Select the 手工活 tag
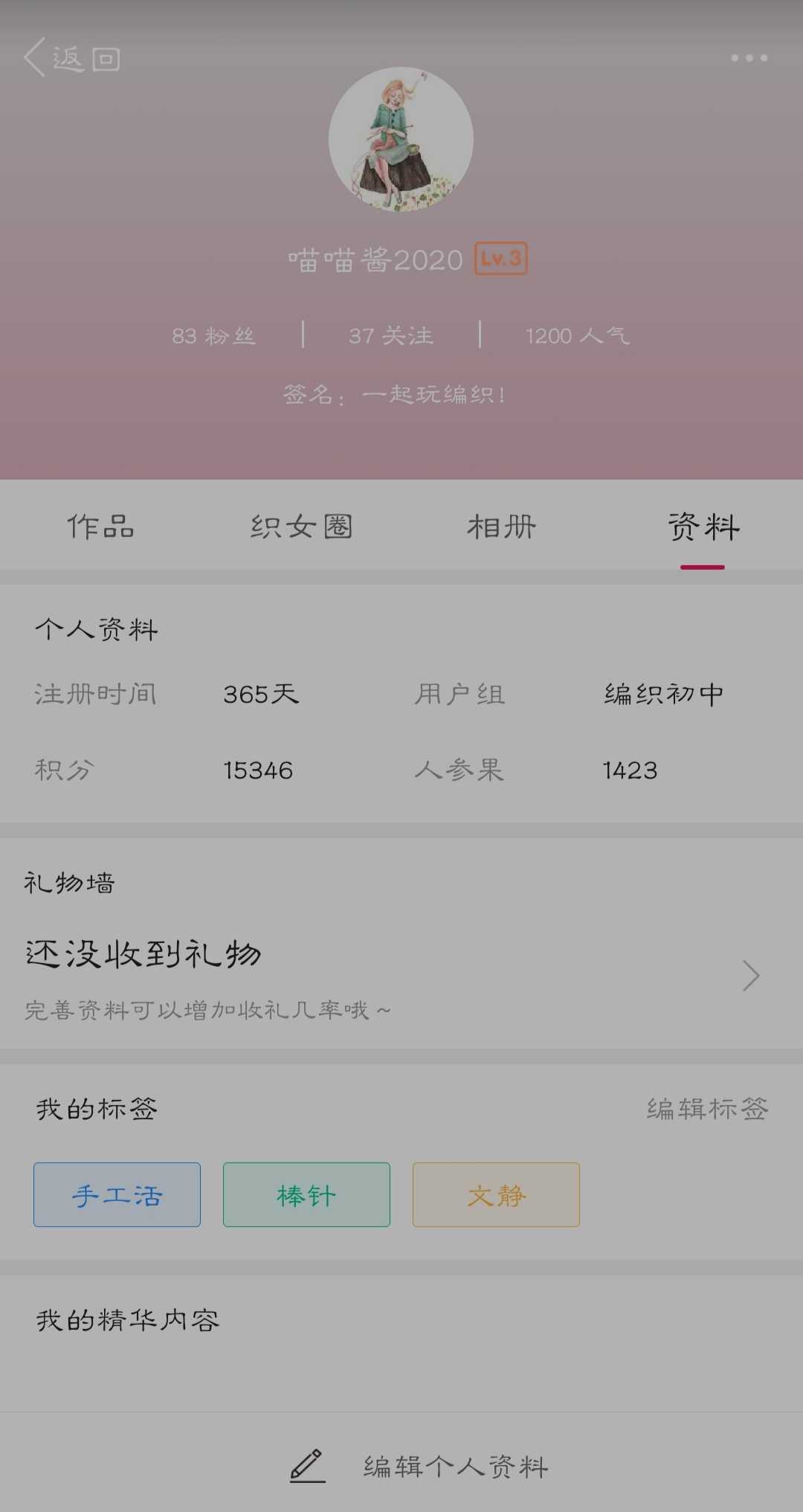Screen dimensions: 803x1512 click(117, 1195)
